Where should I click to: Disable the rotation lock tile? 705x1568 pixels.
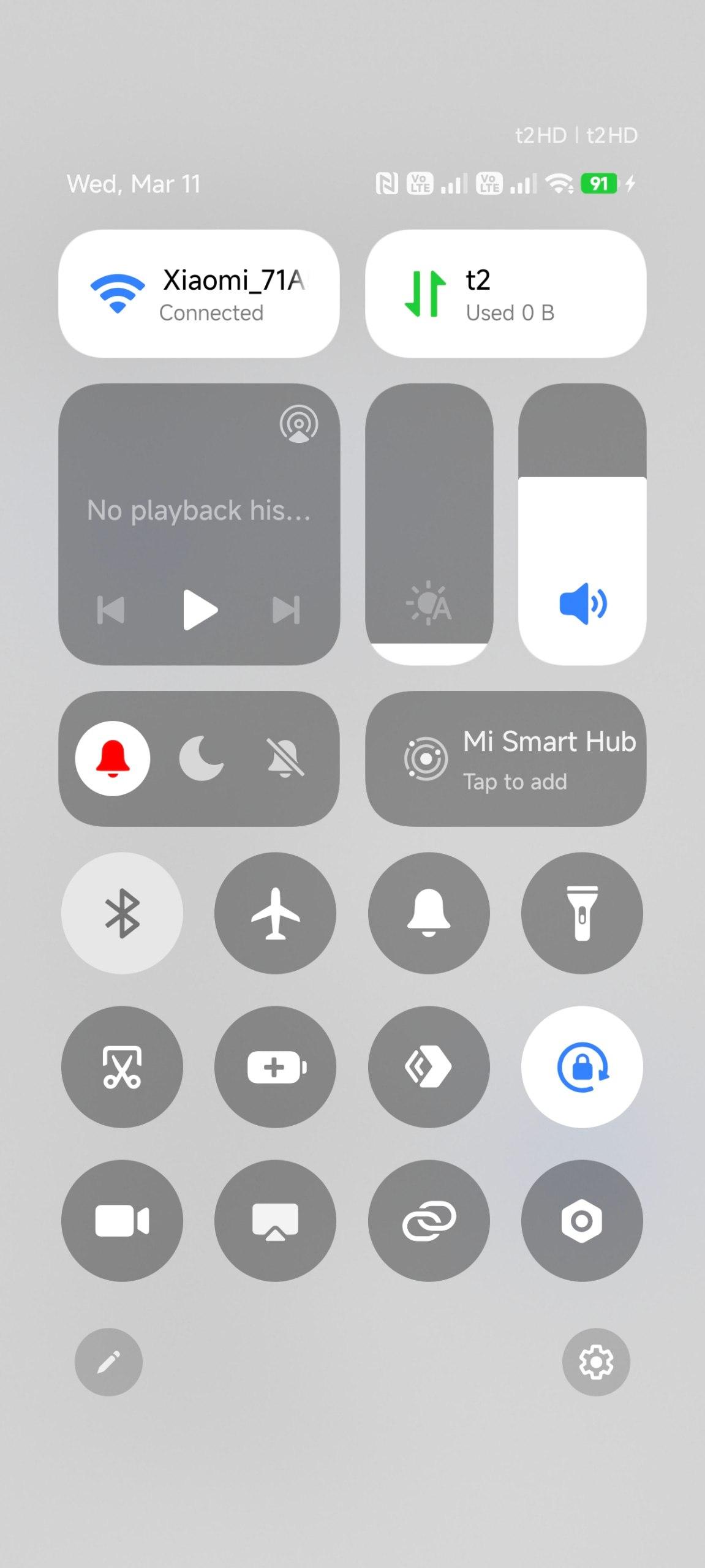click(x=582, y=1067)
